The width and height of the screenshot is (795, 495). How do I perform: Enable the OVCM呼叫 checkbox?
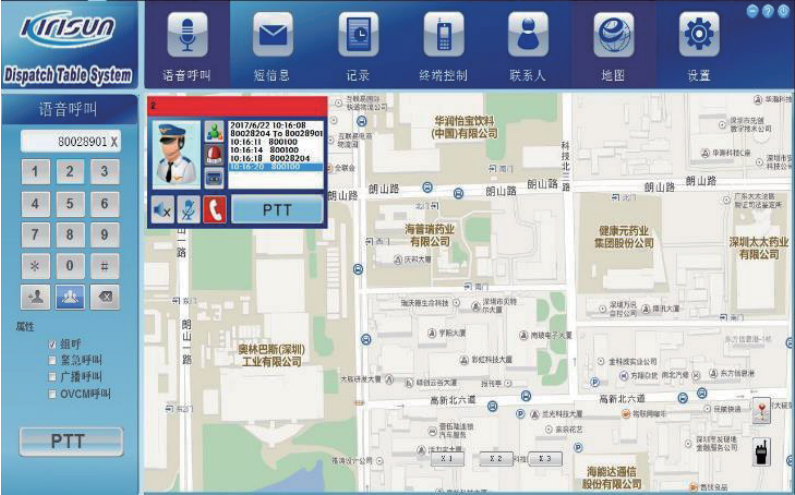(x=52, y=394)
